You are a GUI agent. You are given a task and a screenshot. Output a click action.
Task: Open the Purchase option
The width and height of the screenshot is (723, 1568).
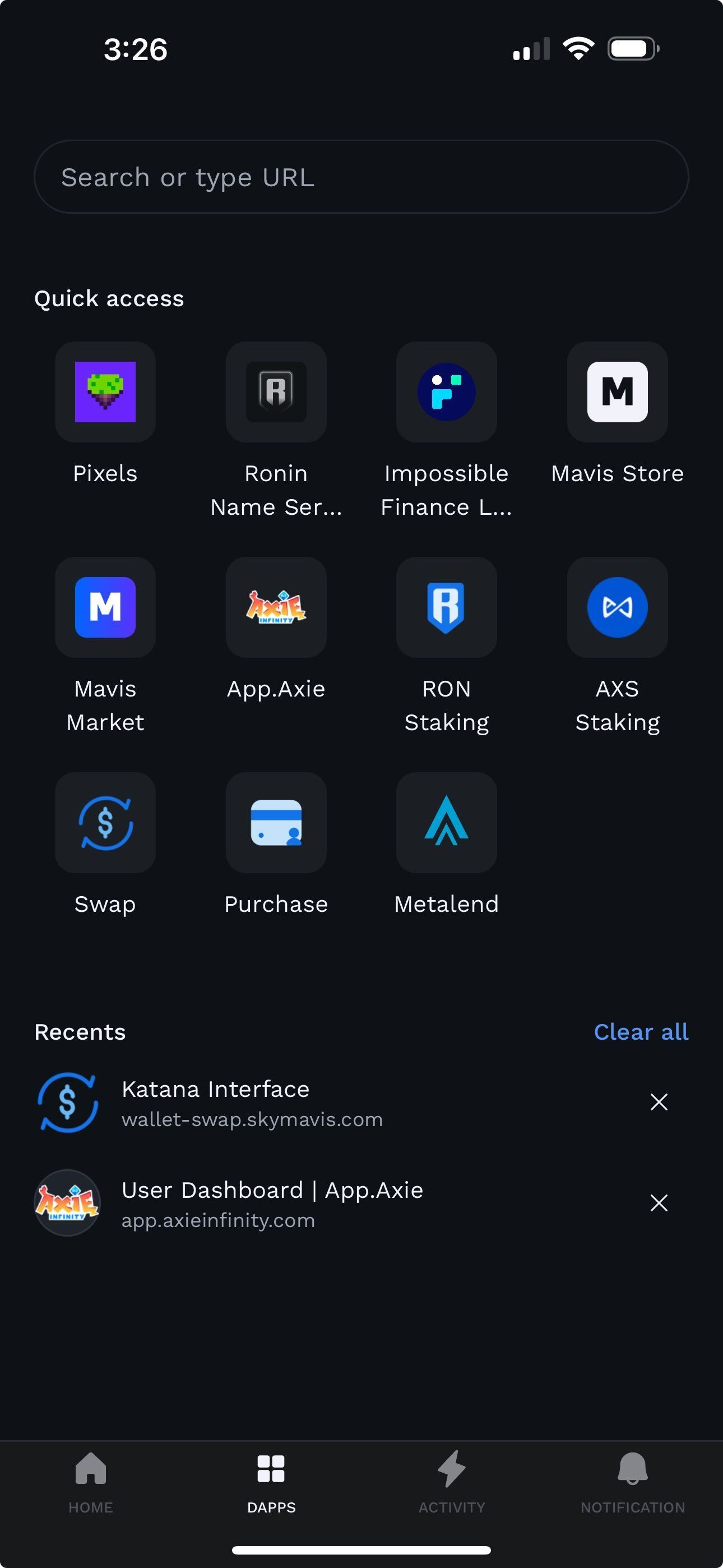tap(275, 823)
